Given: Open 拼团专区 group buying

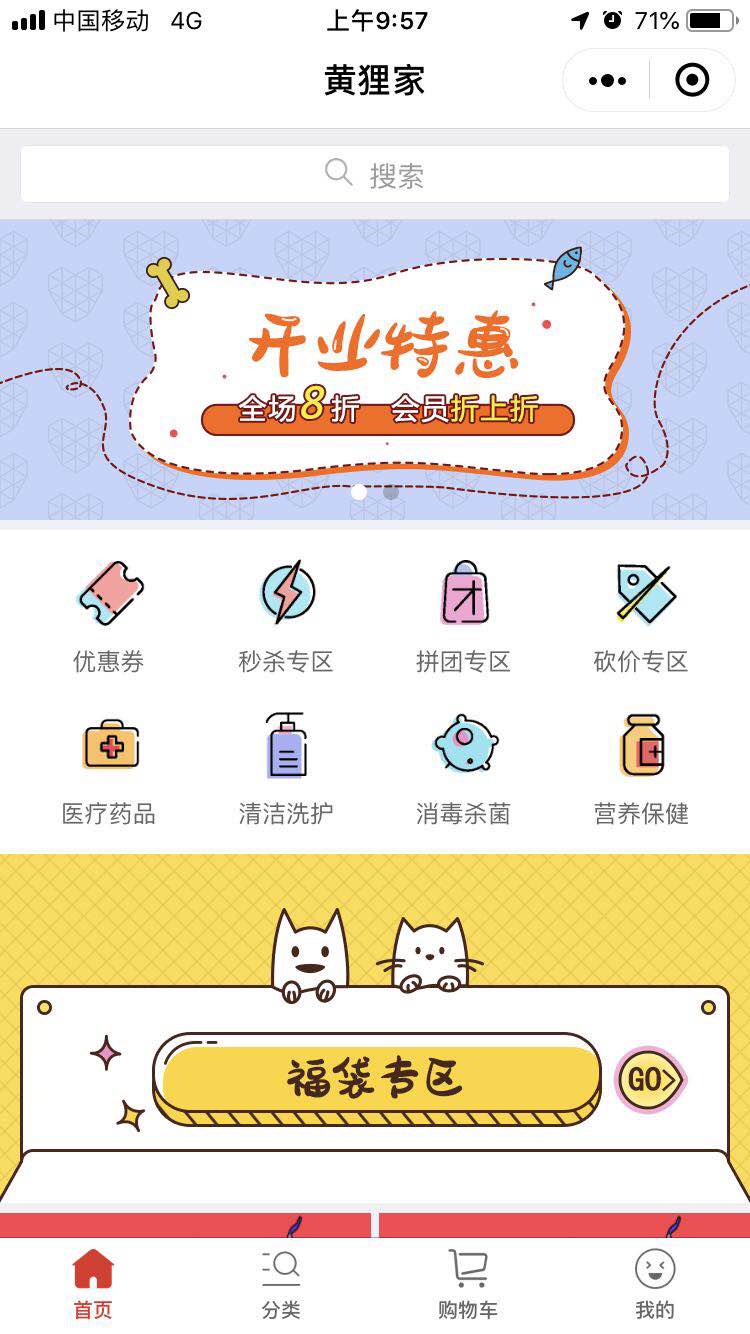Looking at the screenshot, I should click(x=464, y=617).
